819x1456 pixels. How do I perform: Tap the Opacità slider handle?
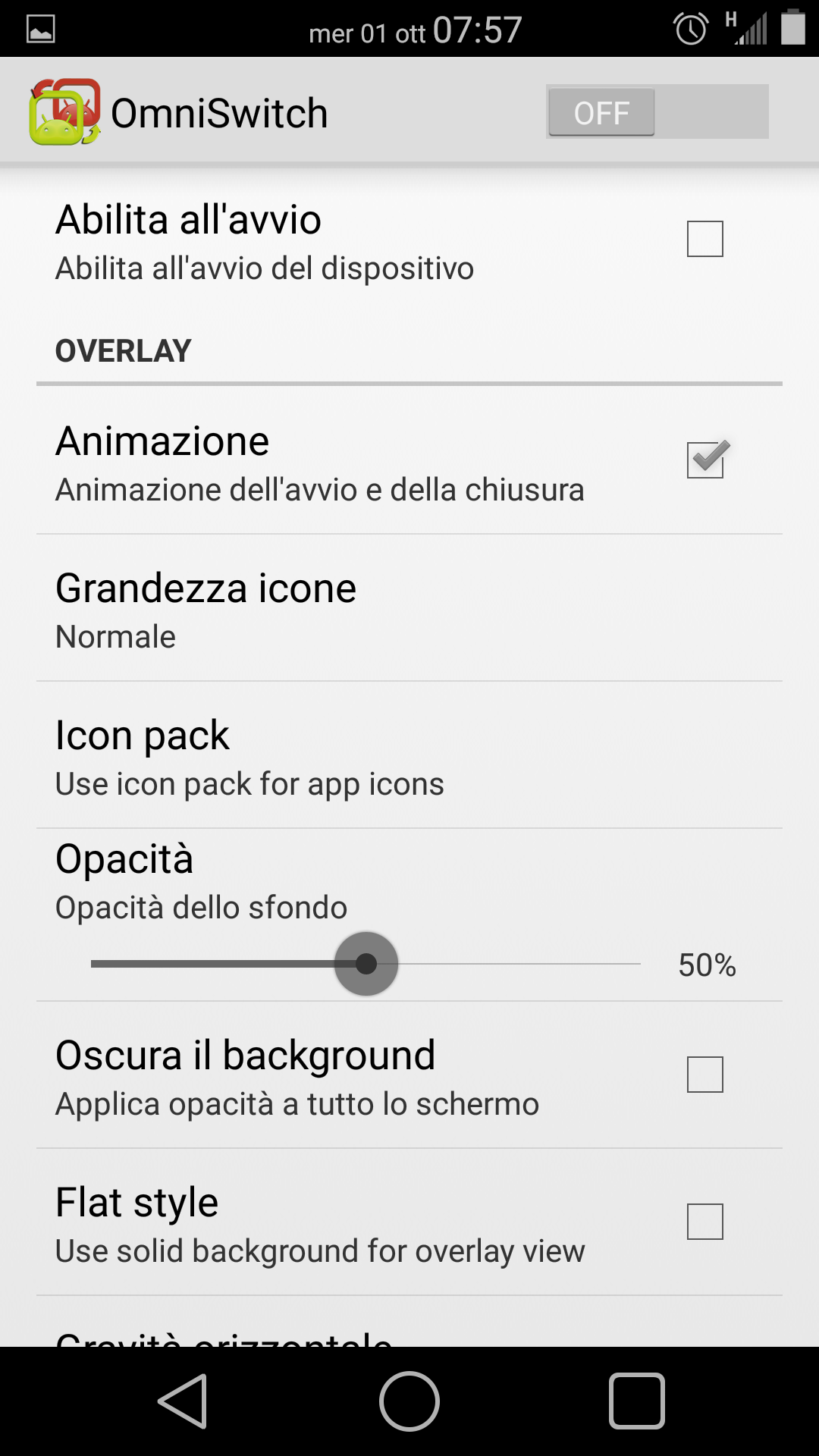click(x=366, y=964)
